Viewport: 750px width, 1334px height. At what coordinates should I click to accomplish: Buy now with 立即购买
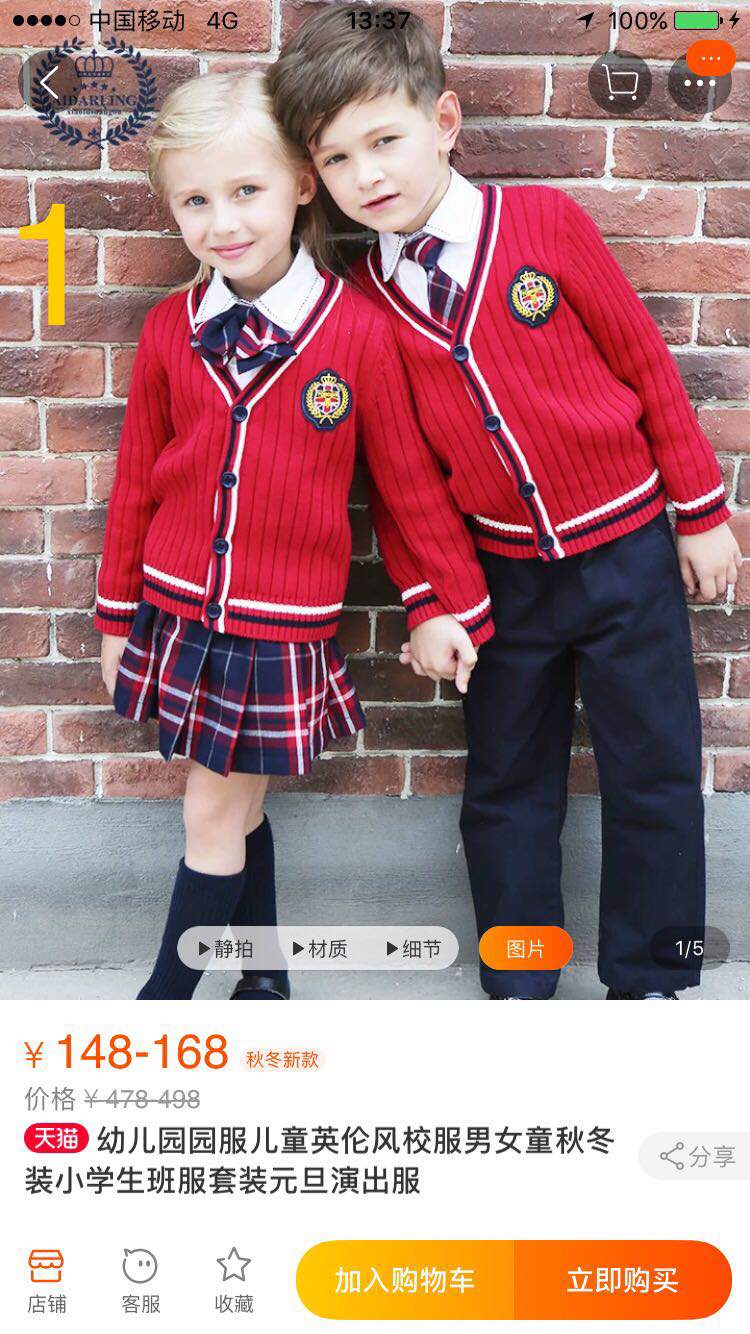click(622, 1280)
